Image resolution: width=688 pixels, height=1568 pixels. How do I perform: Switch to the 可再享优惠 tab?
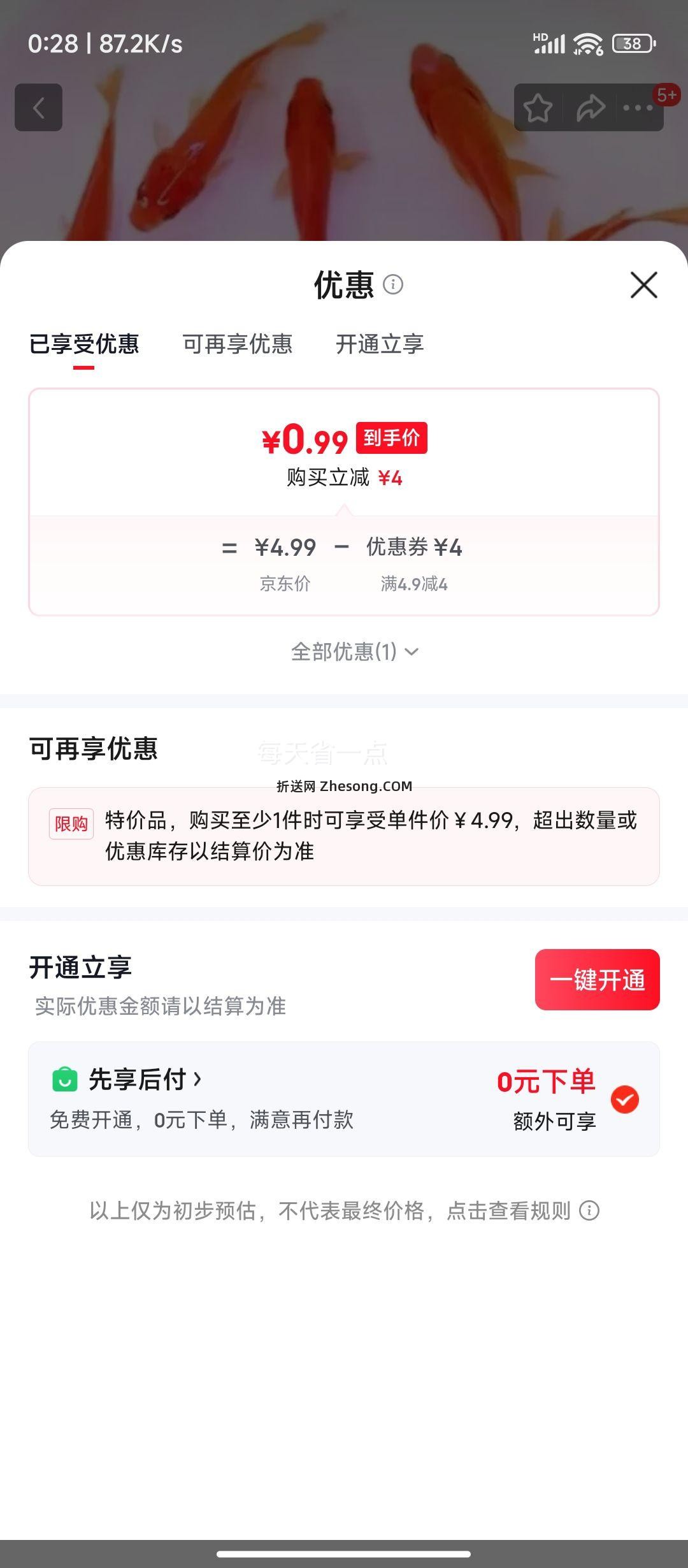(238, 345)
